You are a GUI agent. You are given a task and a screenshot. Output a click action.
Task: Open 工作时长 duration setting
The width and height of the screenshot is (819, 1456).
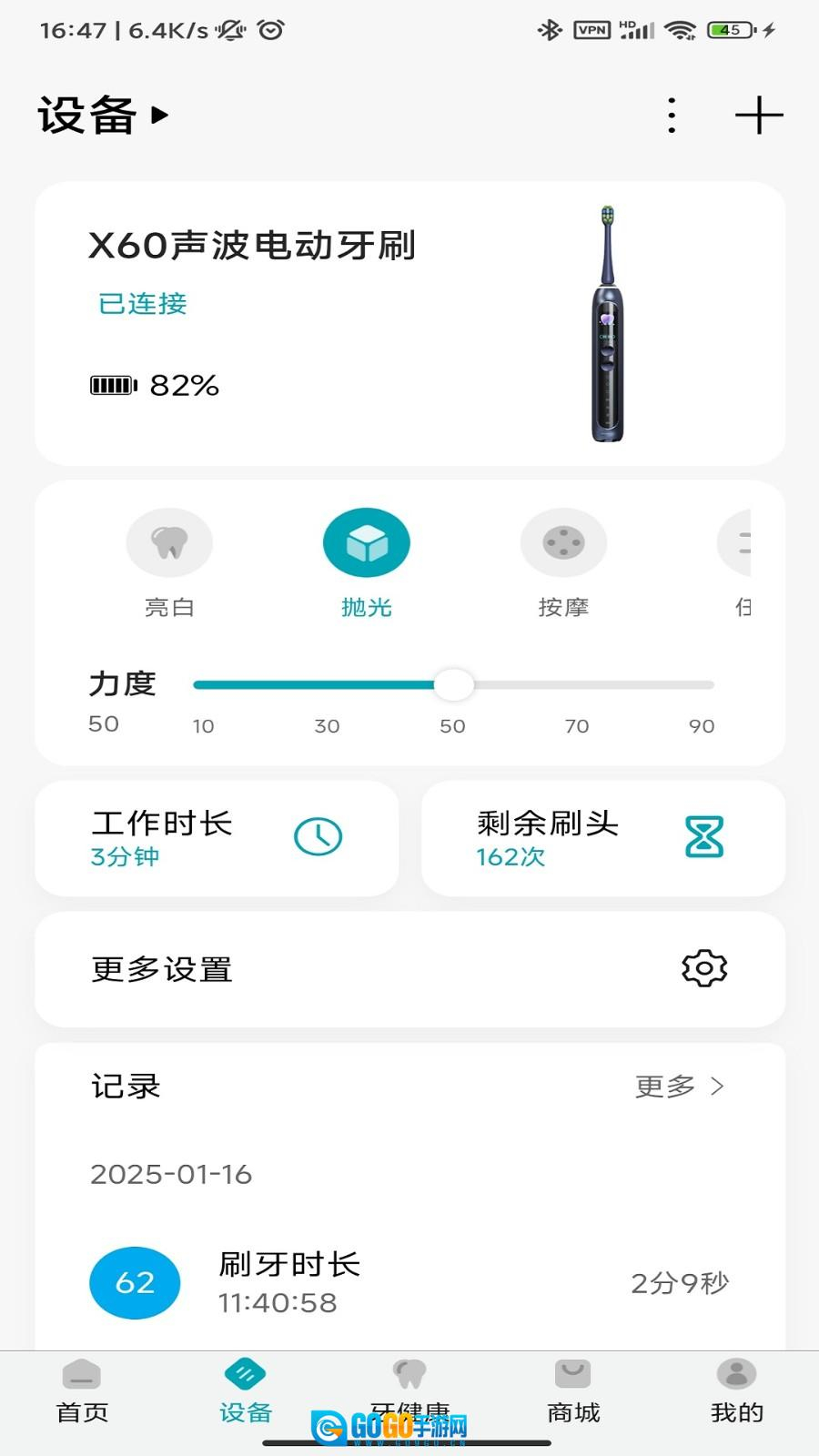(x=217, y=838)
